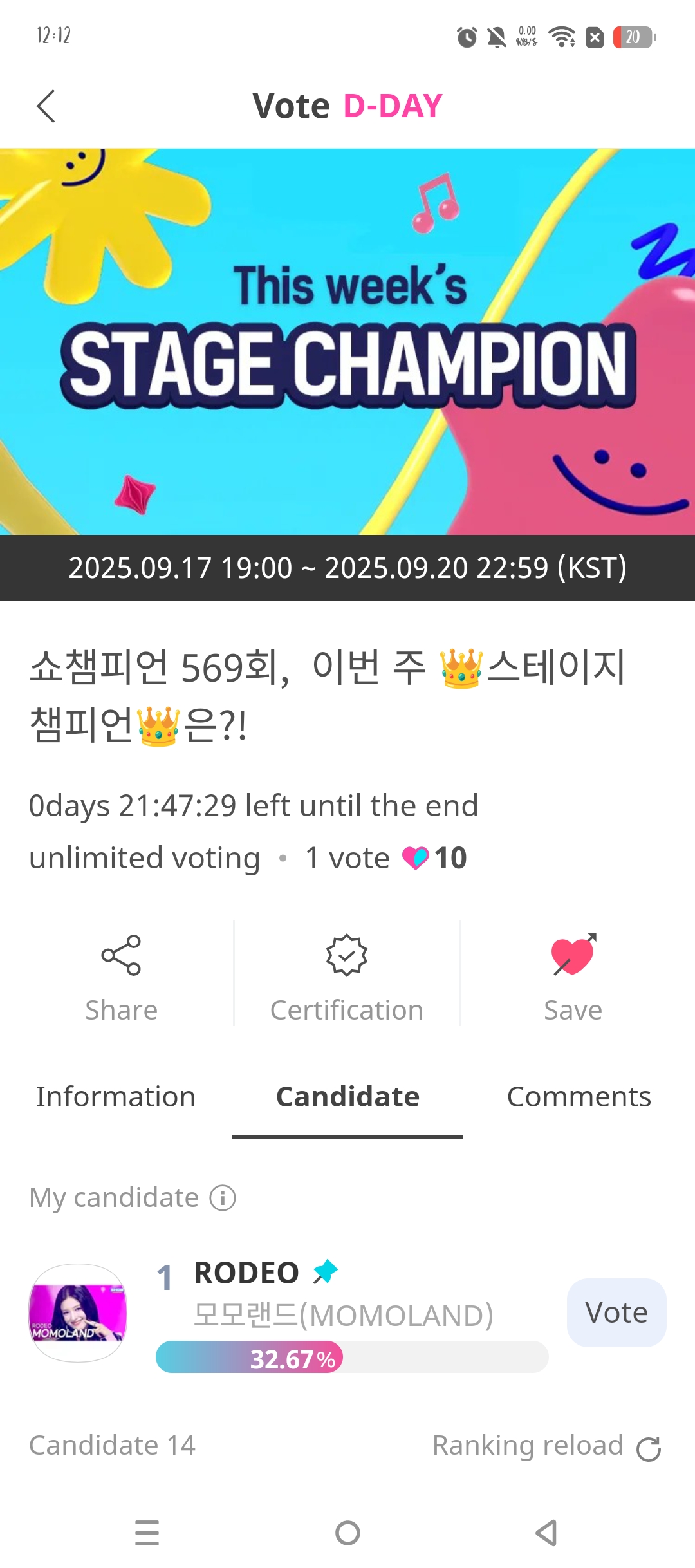Open the vote Certification
695x1568 pixels.
(x=347, y=974)
